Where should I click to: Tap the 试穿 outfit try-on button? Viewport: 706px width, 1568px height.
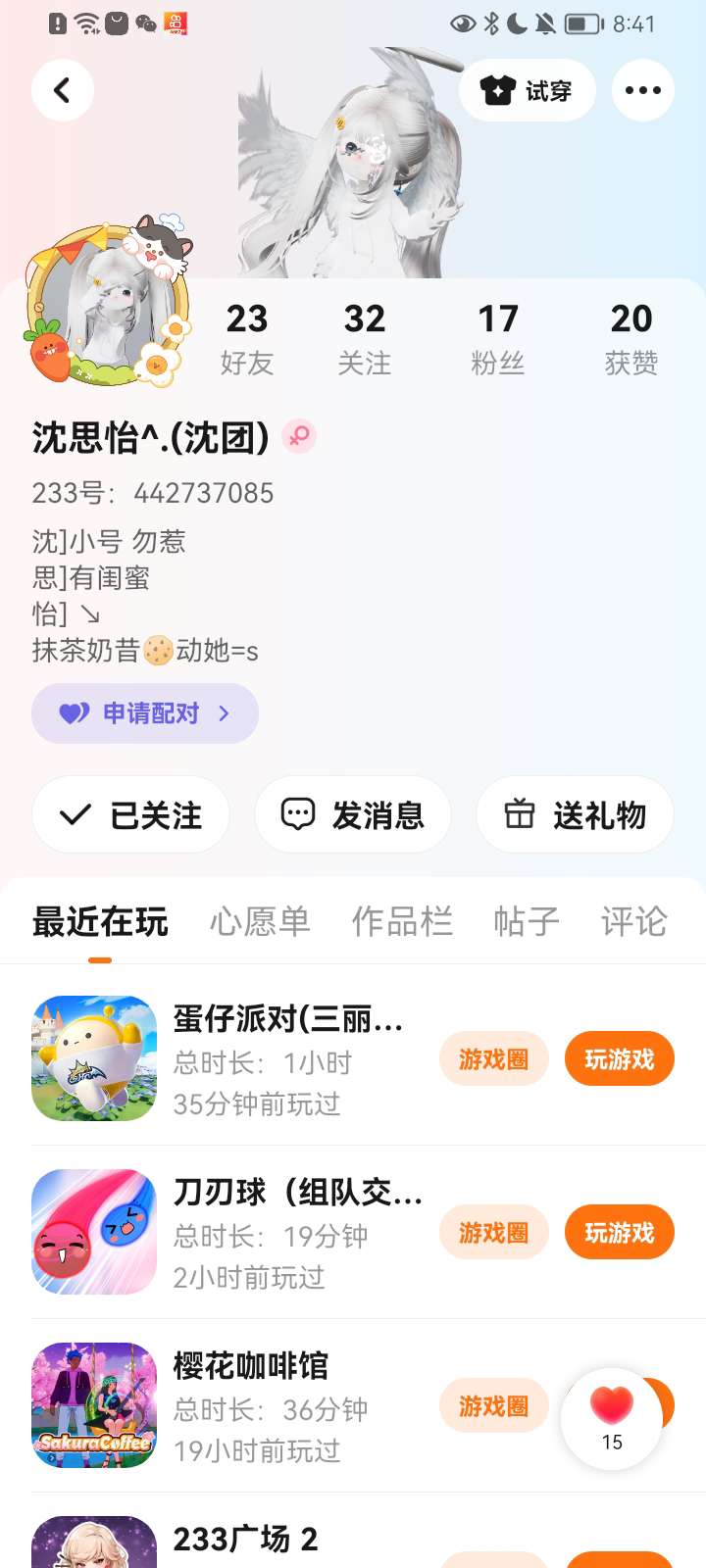click(x=527, y=90)
